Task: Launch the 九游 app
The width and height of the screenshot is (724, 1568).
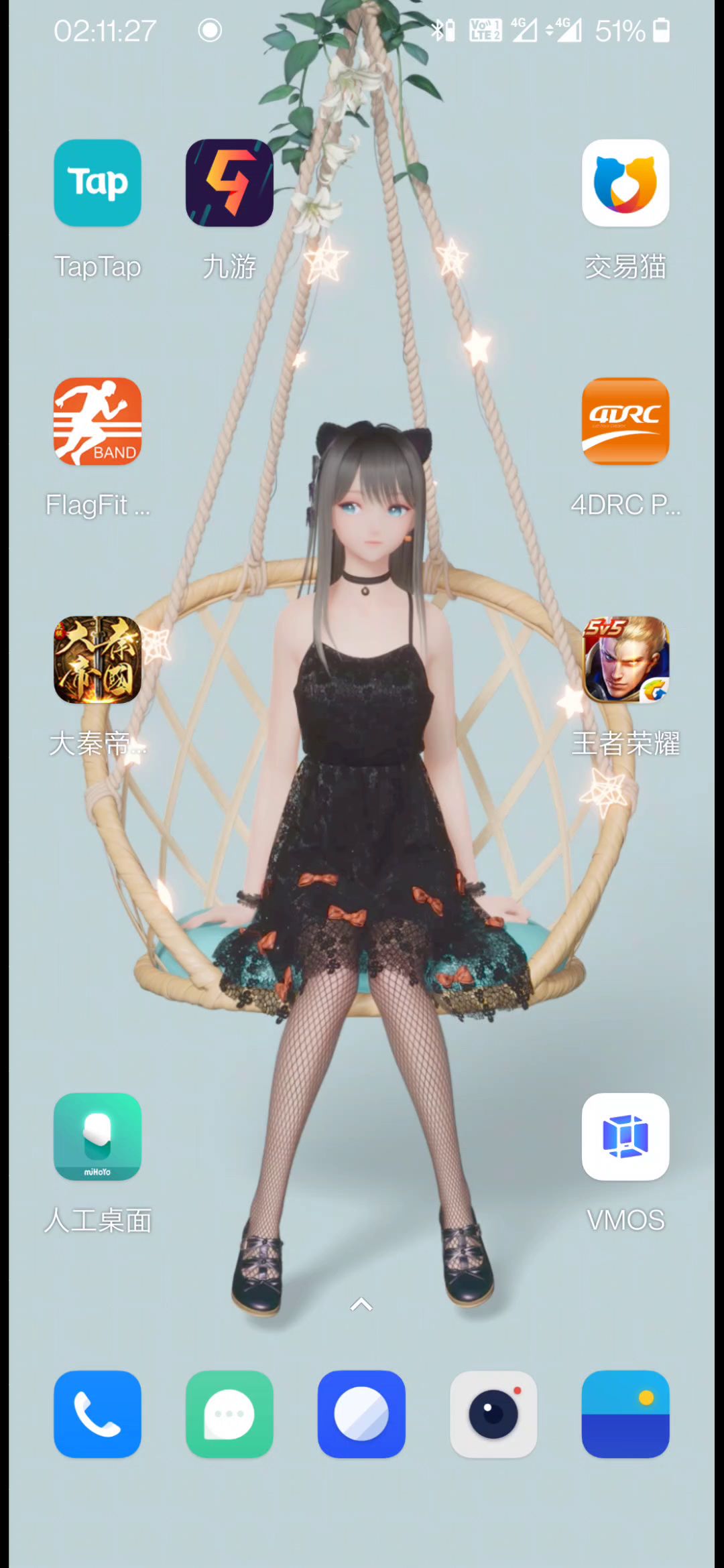Action: click(229, 183)
